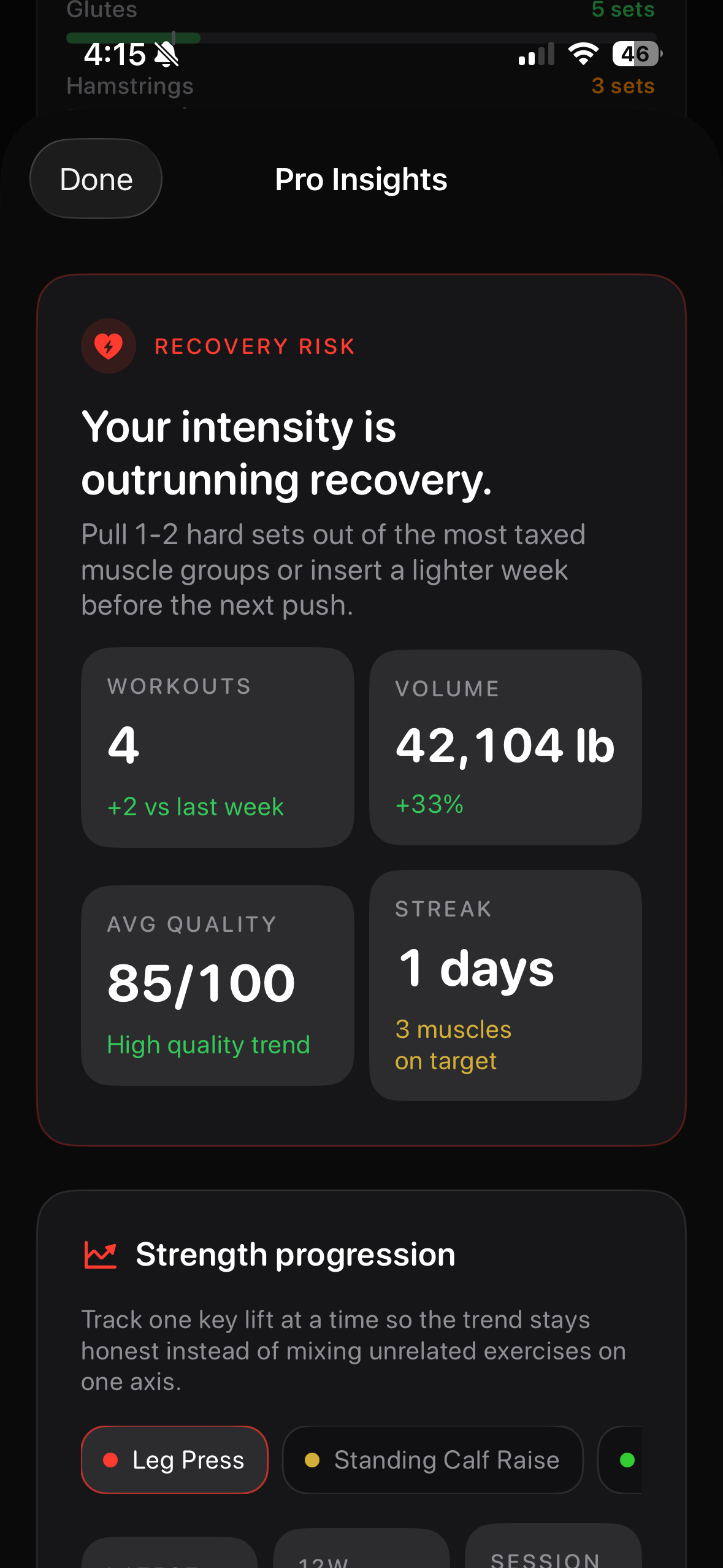
Task: Close Pro Insights with Done
Action: point(96,179)
